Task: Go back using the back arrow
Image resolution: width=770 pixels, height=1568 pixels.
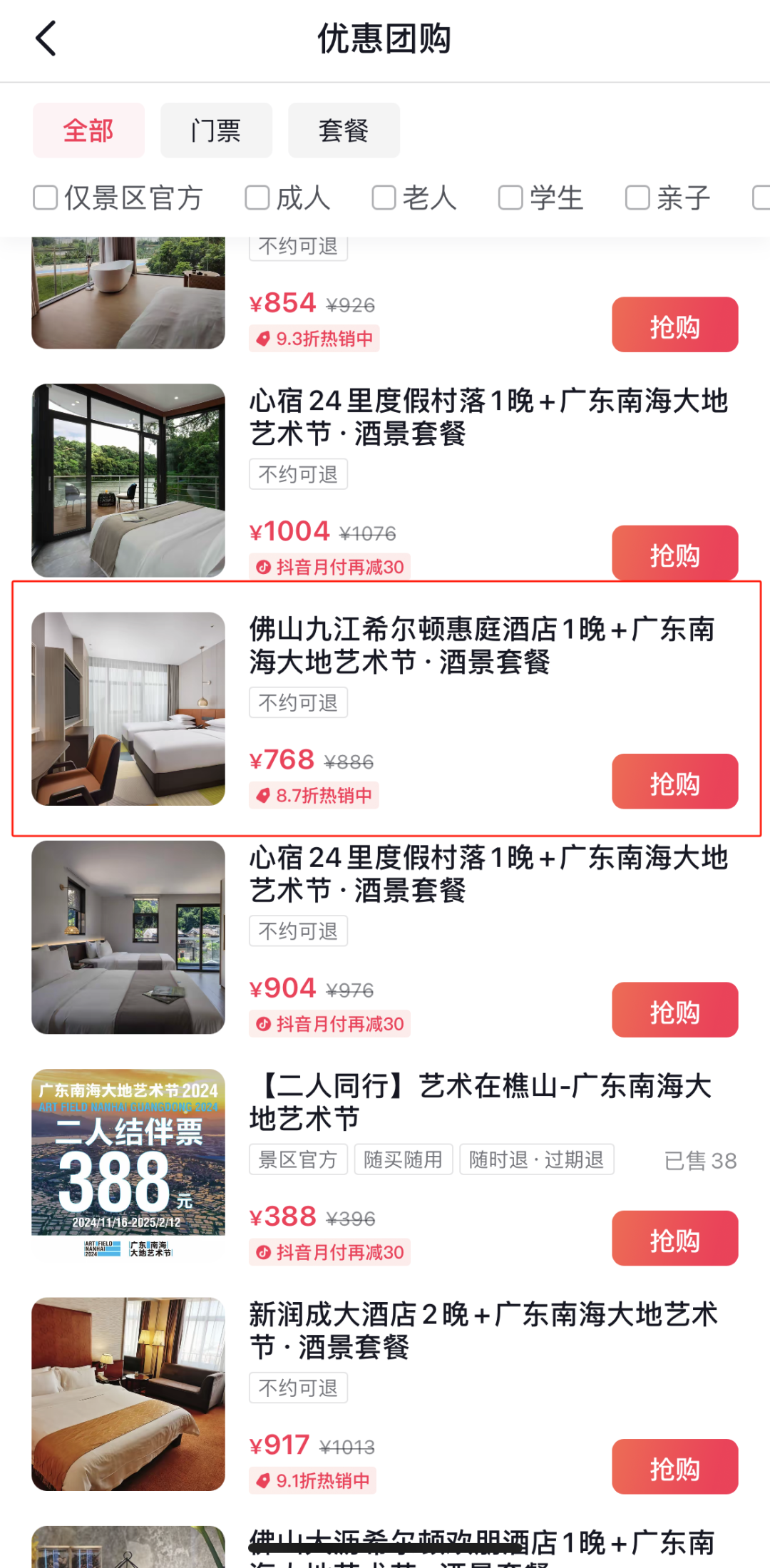Action: 46,39
